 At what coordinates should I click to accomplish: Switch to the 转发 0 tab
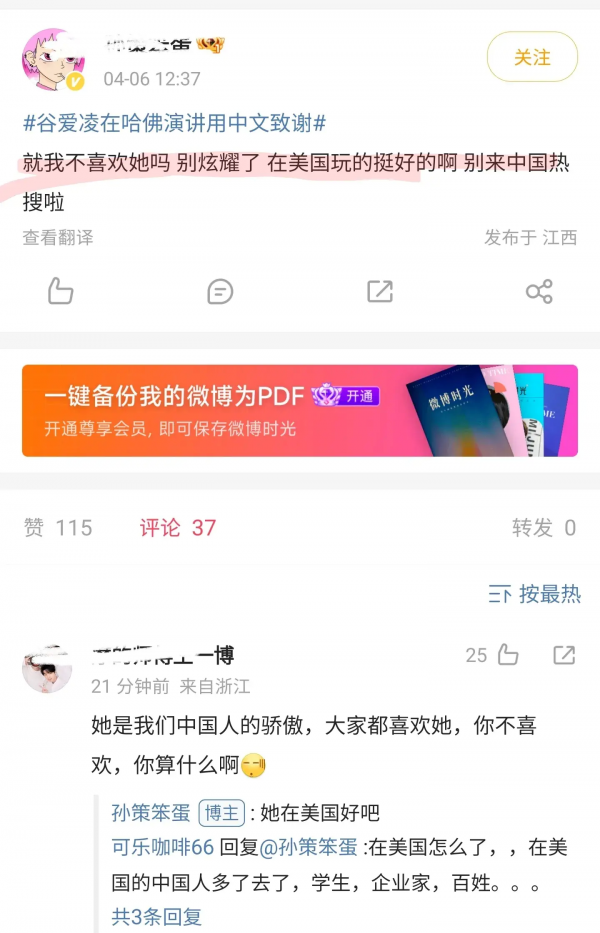pos(544,528)
